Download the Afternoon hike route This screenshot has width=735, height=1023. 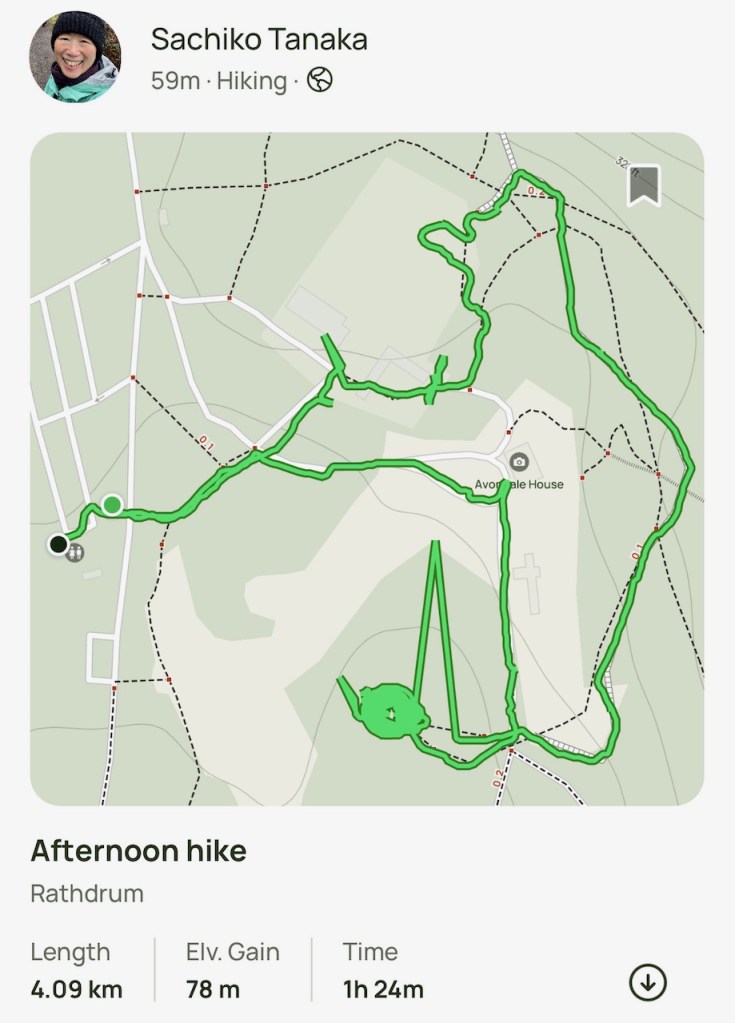click(647, 983)
